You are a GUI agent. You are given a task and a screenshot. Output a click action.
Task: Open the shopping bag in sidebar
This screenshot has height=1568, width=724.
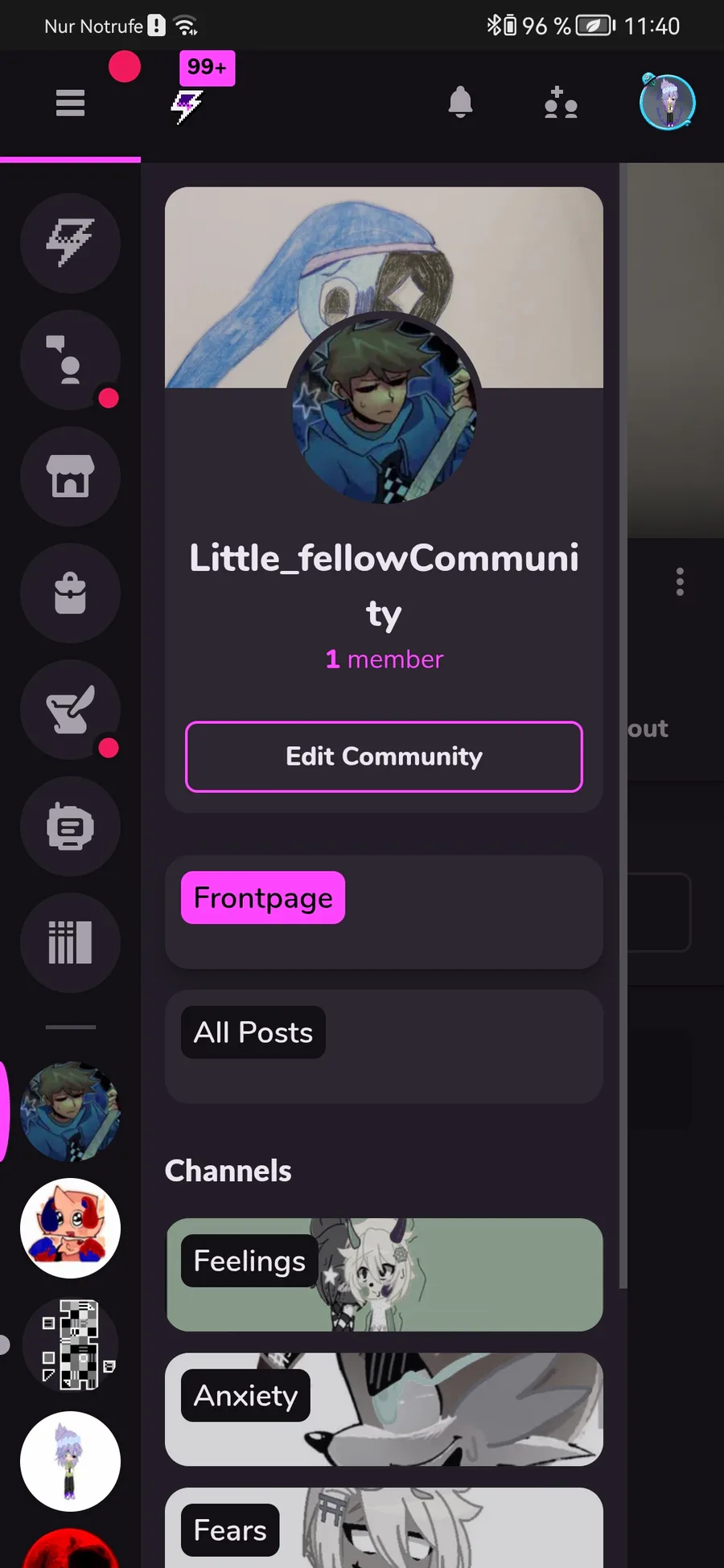click(x=70, y=593)
